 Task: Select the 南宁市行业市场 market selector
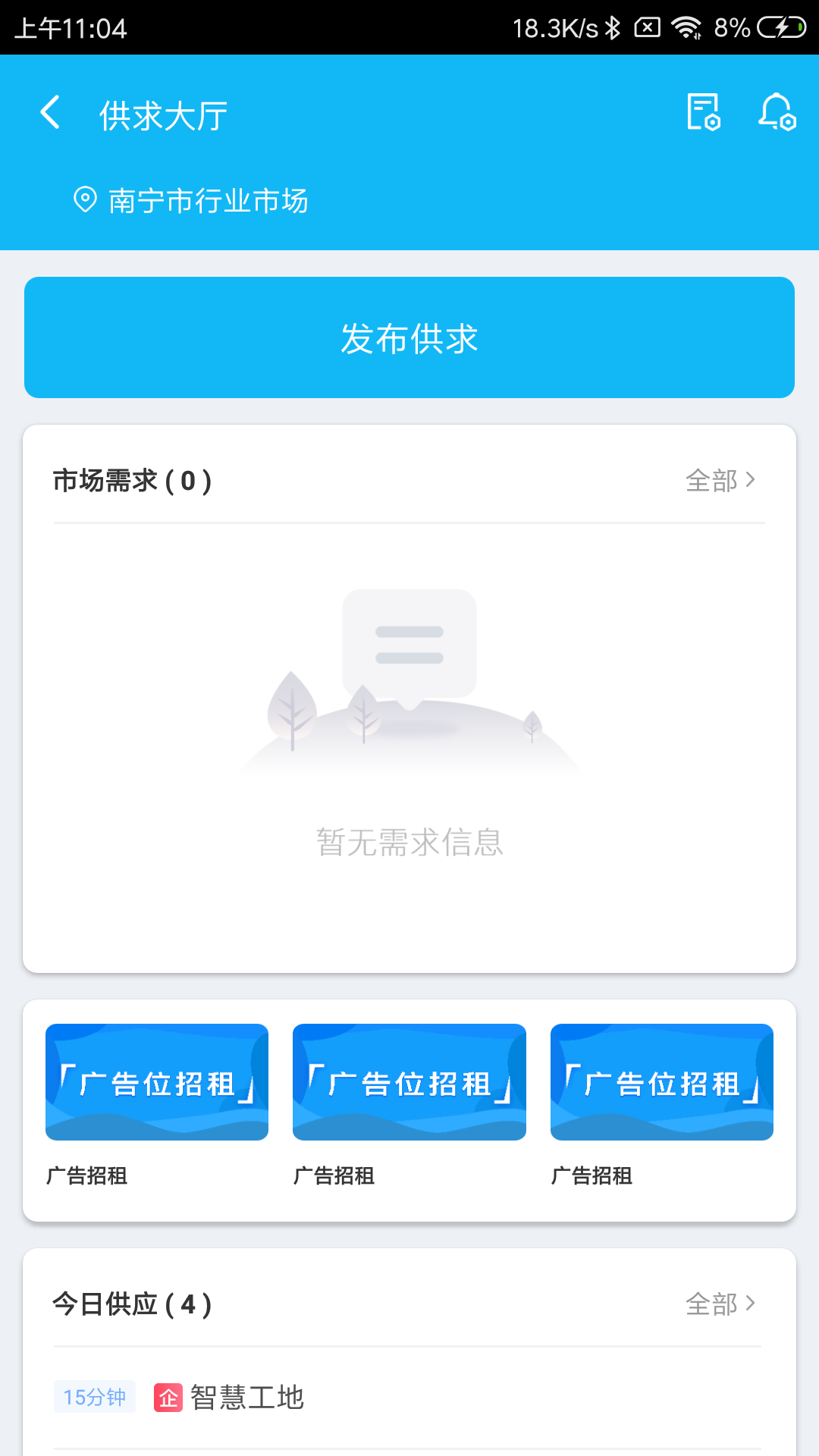[x=209, y=199]
